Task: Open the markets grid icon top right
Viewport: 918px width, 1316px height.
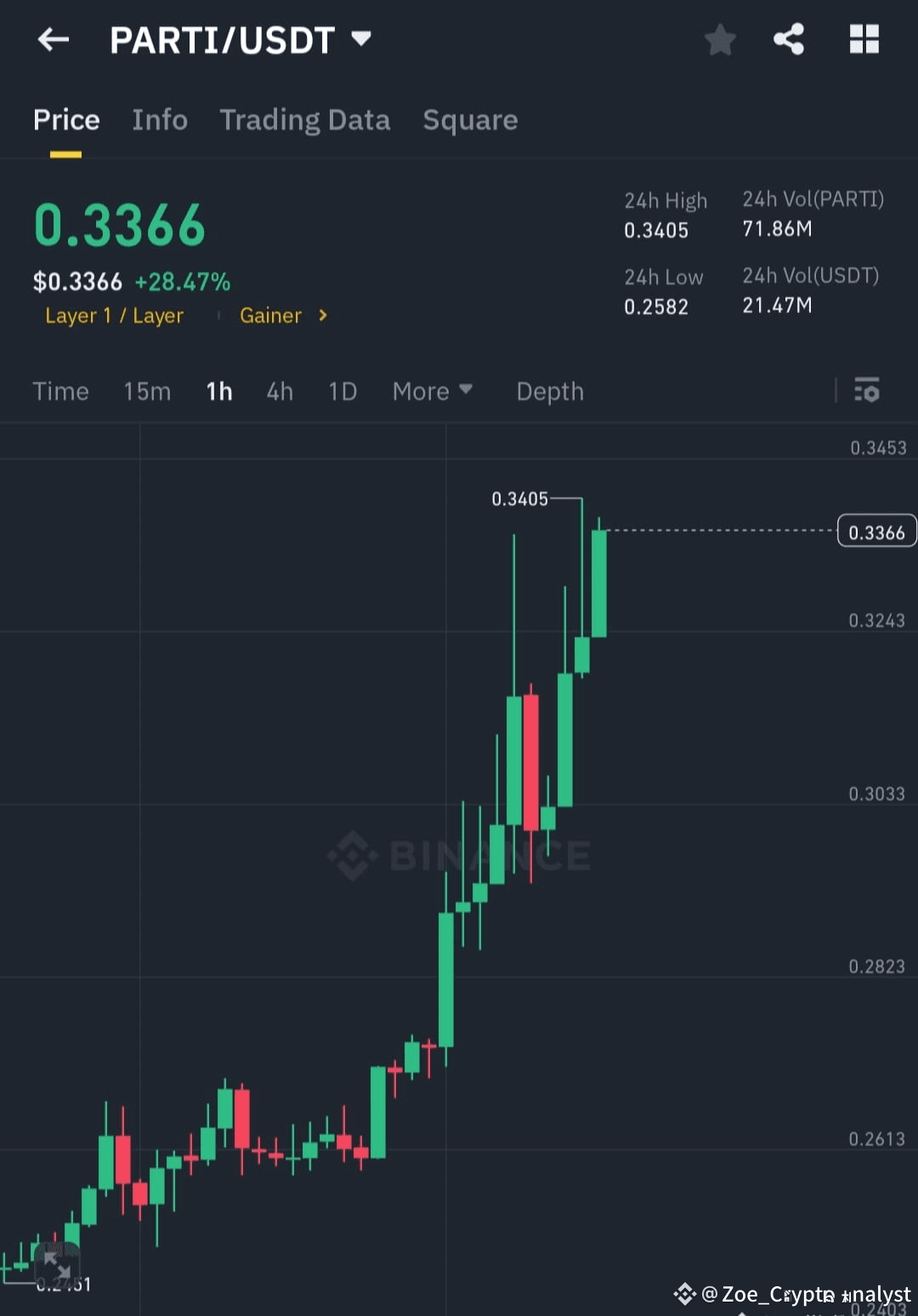Action: coord(864,38)
